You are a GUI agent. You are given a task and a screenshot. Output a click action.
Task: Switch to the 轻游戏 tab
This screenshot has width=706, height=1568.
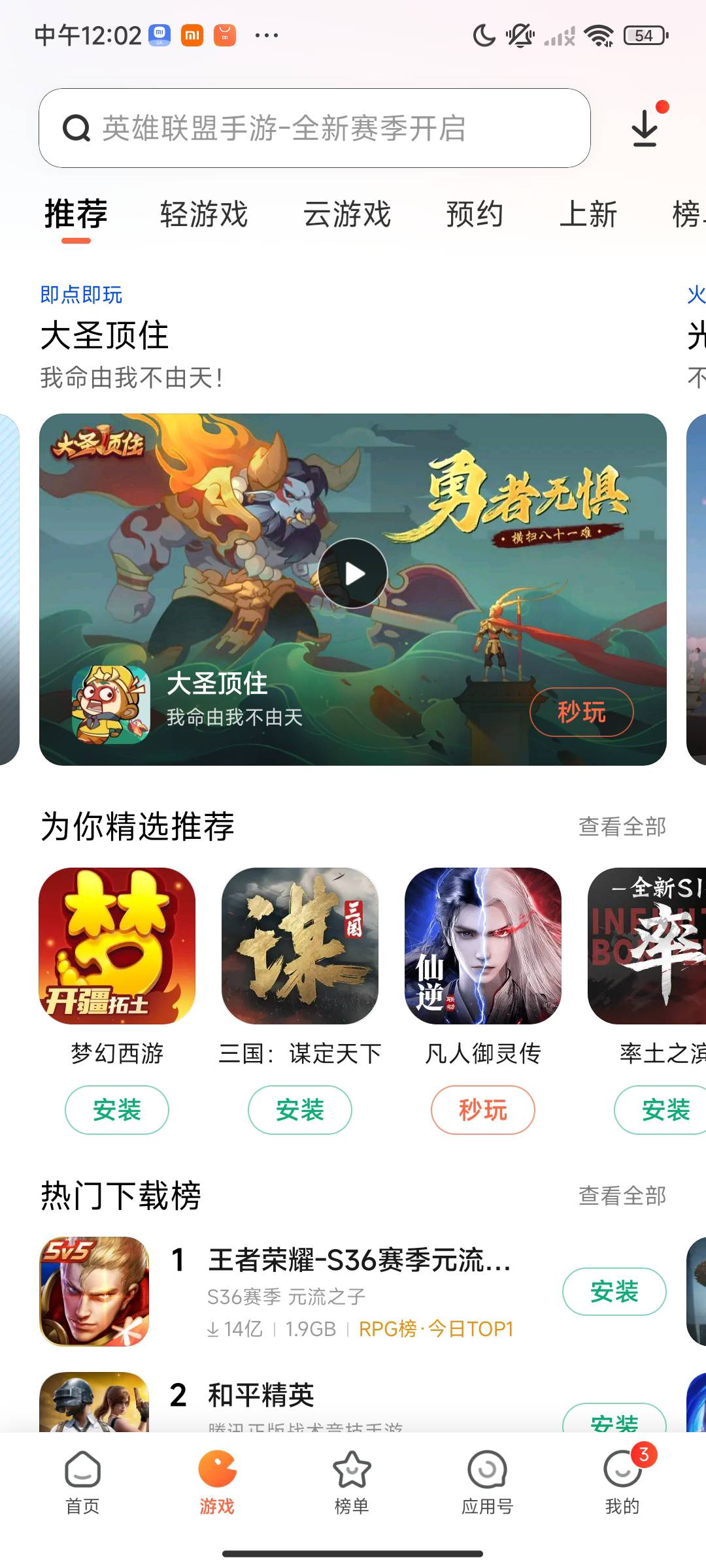tap(204, 214)
